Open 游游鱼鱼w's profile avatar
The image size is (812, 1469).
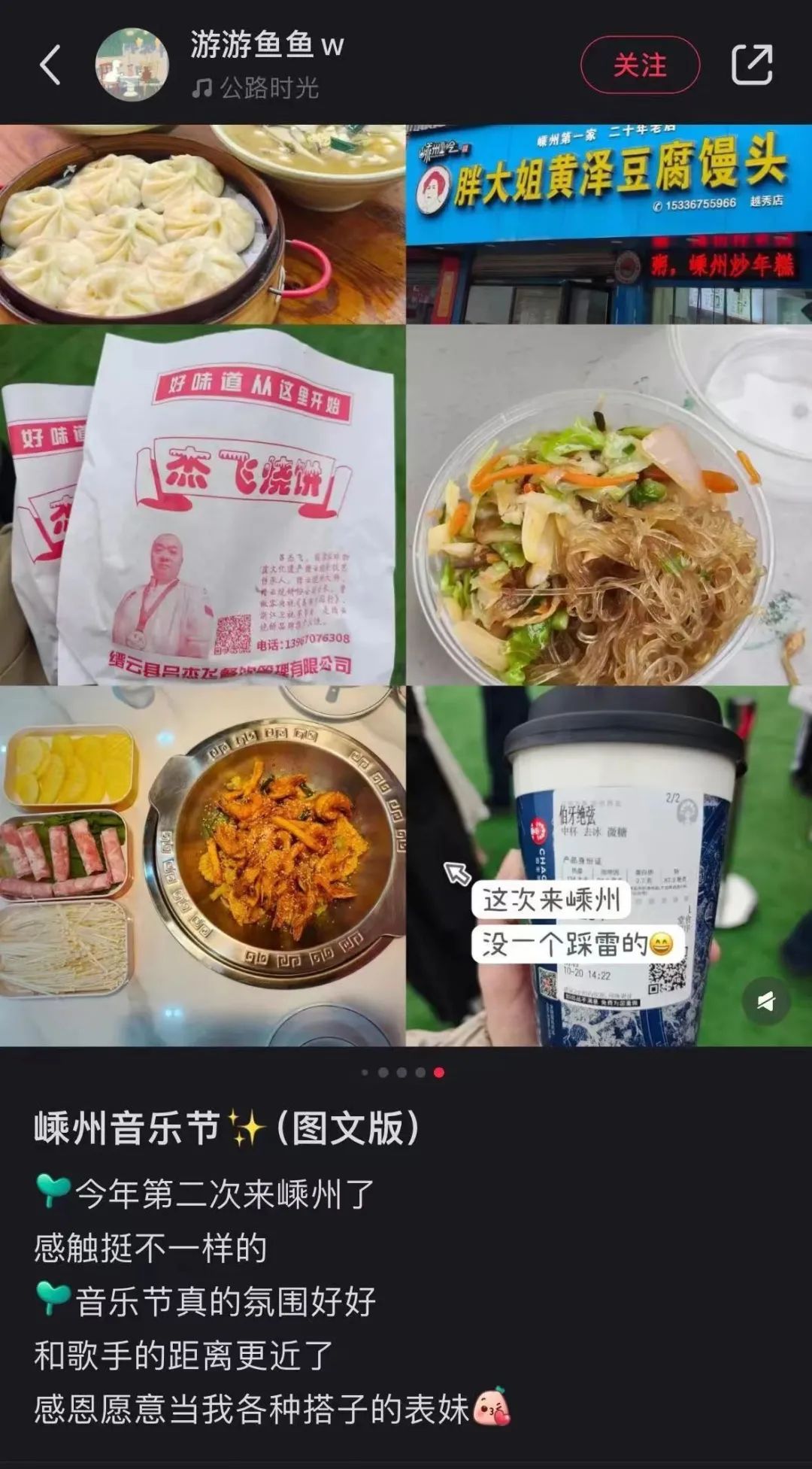(132, 65)
